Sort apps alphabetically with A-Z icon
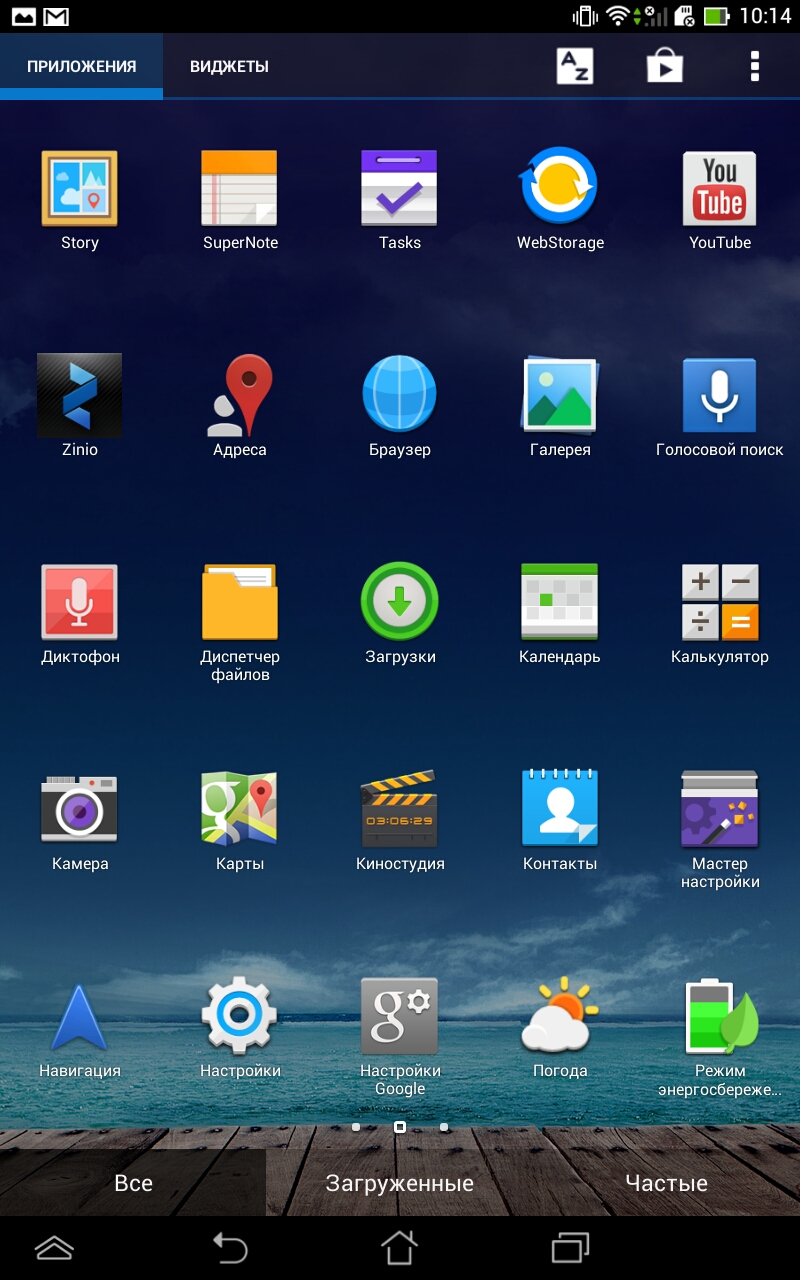This screenshot has width=800, height=1280. [574, 66]
